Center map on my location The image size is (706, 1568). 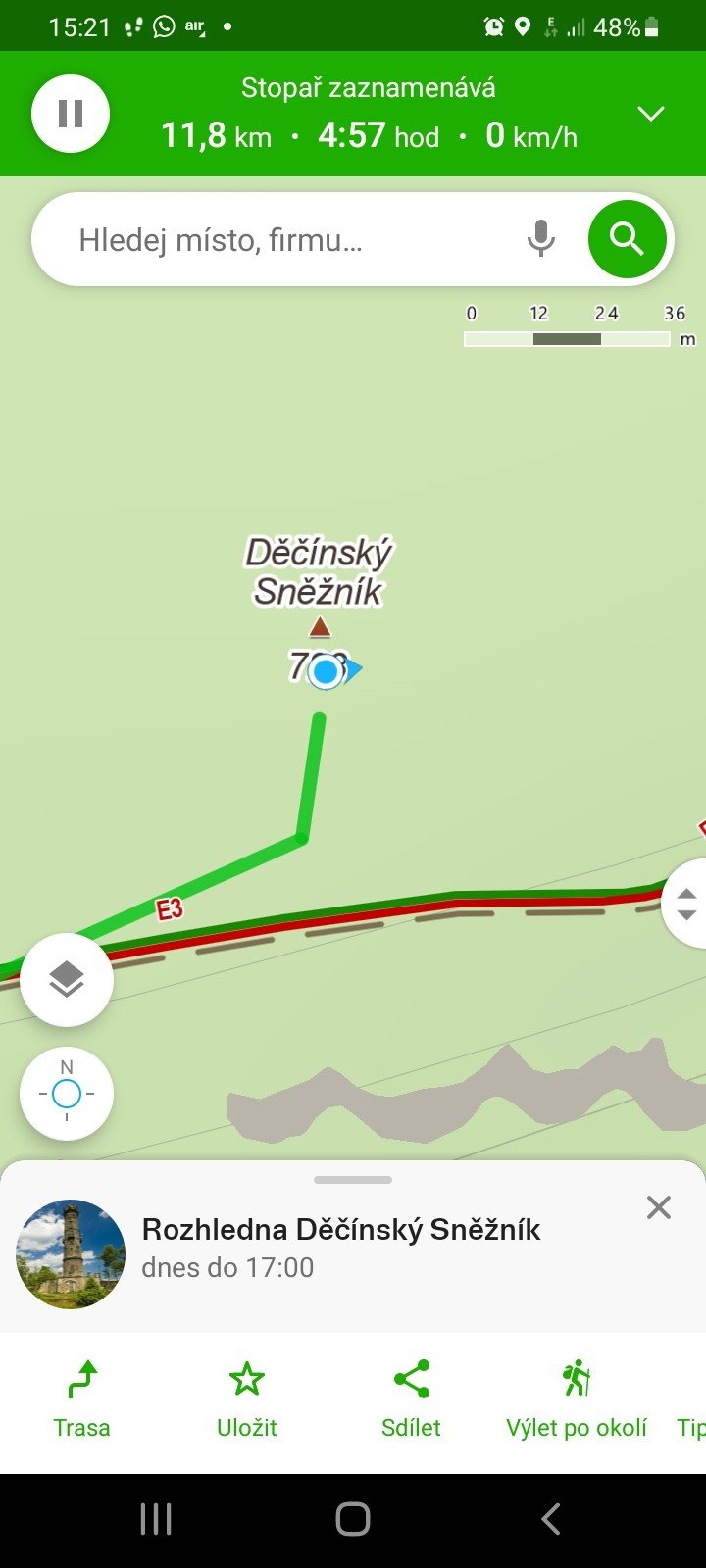67,1093
